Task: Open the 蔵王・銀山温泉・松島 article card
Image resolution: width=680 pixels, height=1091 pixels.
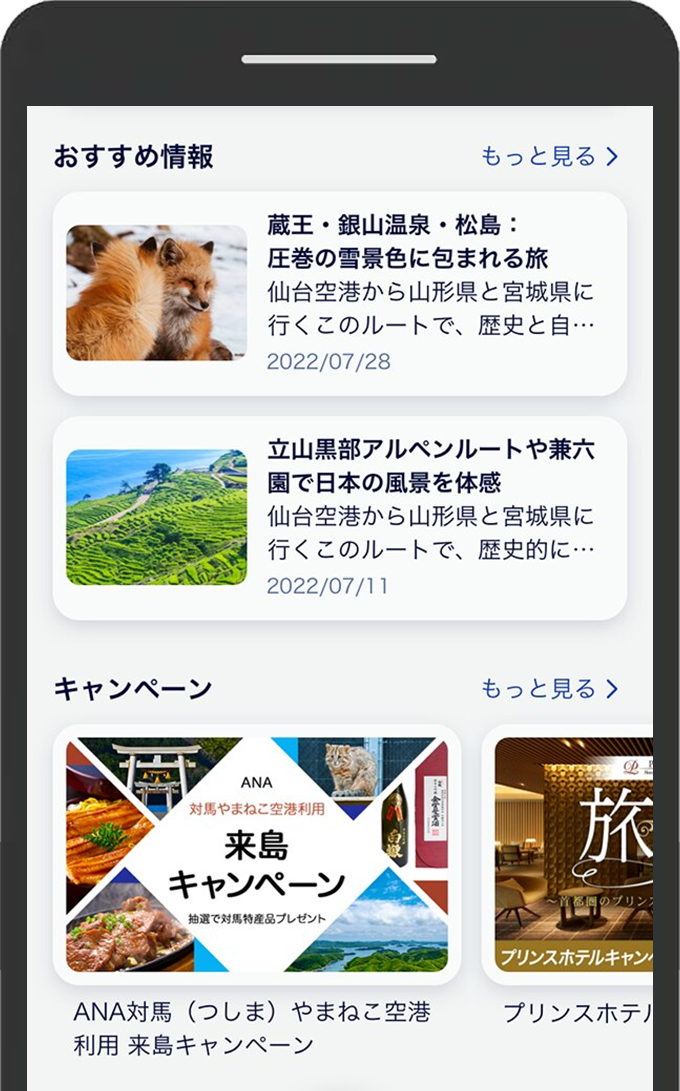Action: [340, 294]
